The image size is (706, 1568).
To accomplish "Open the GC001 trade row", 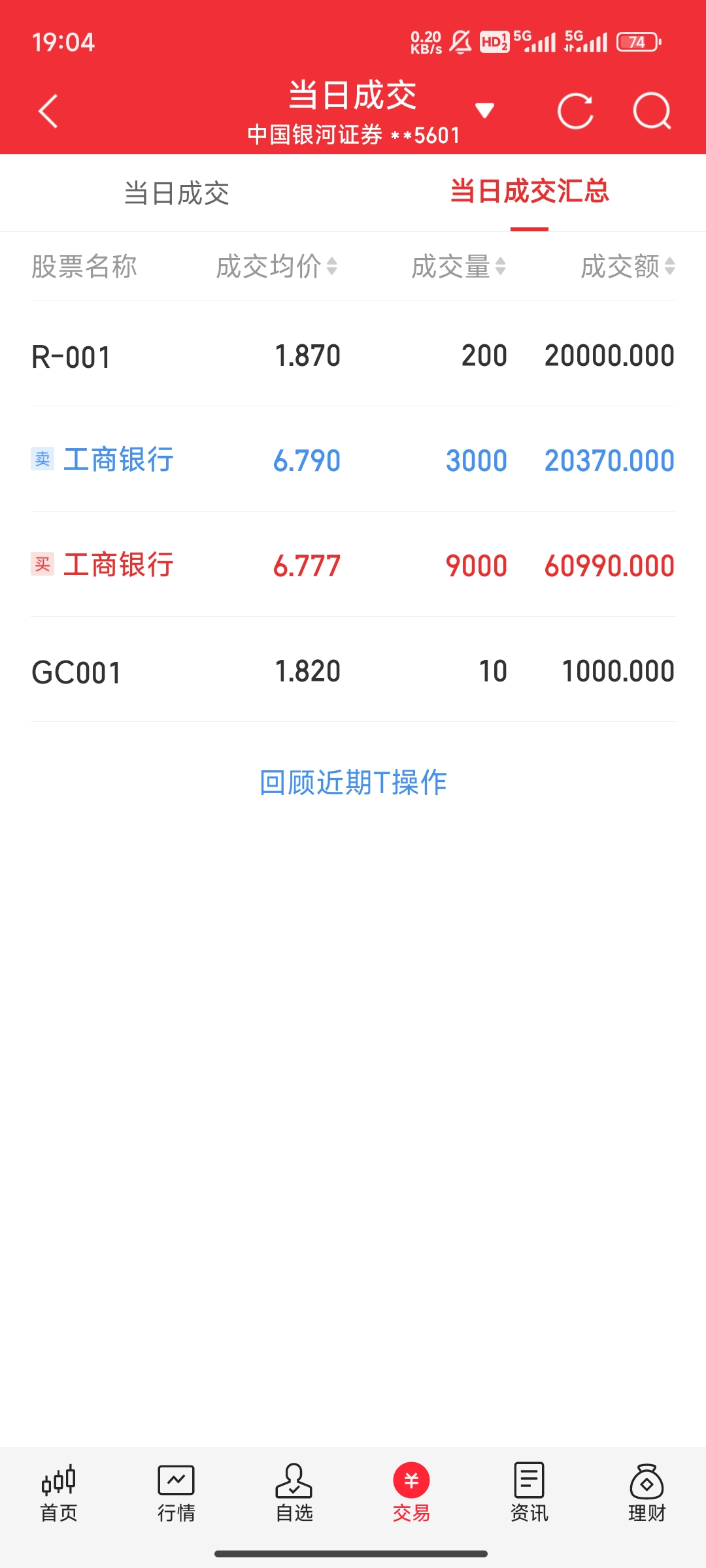I will coord(353,671).
